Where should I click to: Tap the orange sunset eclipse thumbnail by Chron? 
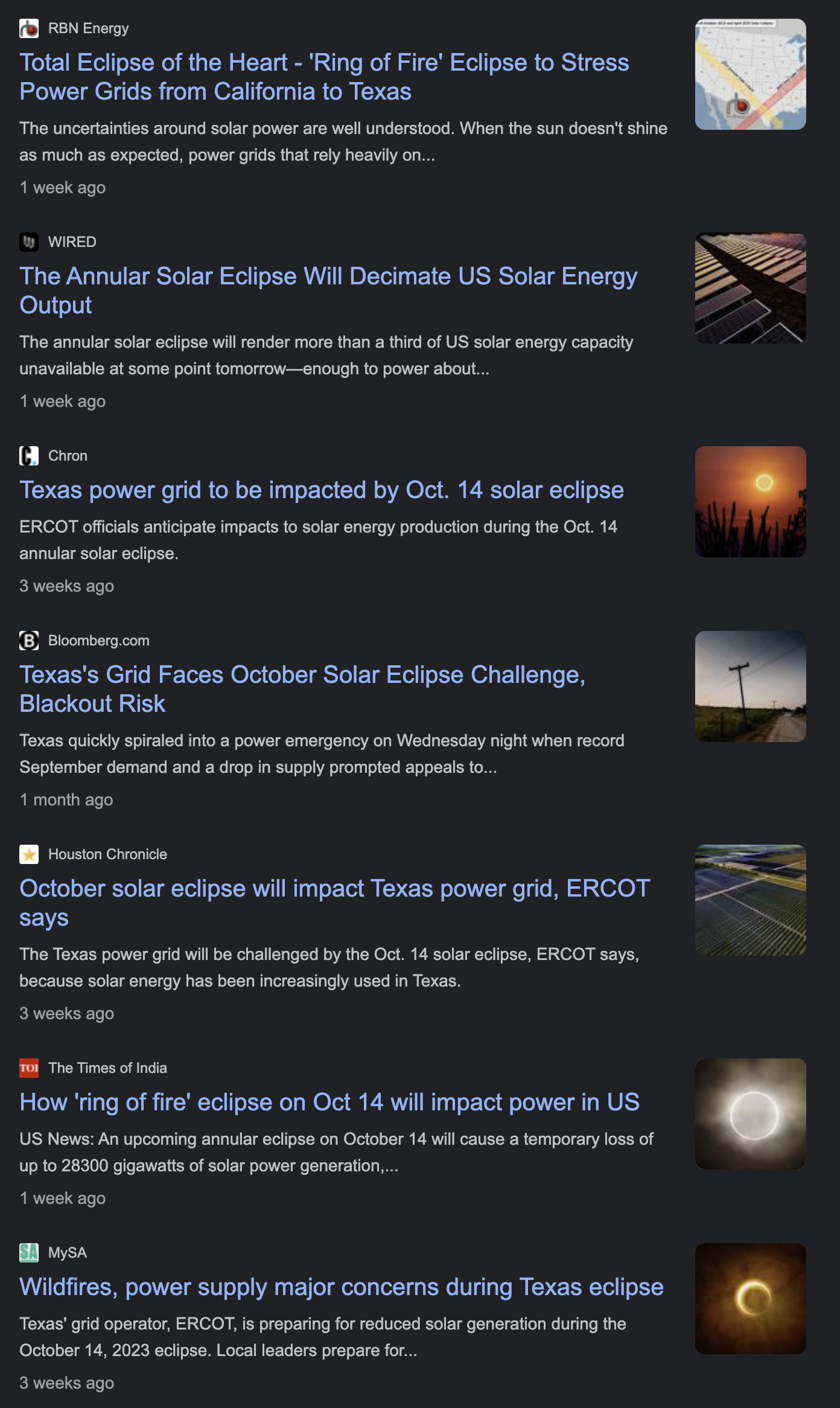pos(751,502)
